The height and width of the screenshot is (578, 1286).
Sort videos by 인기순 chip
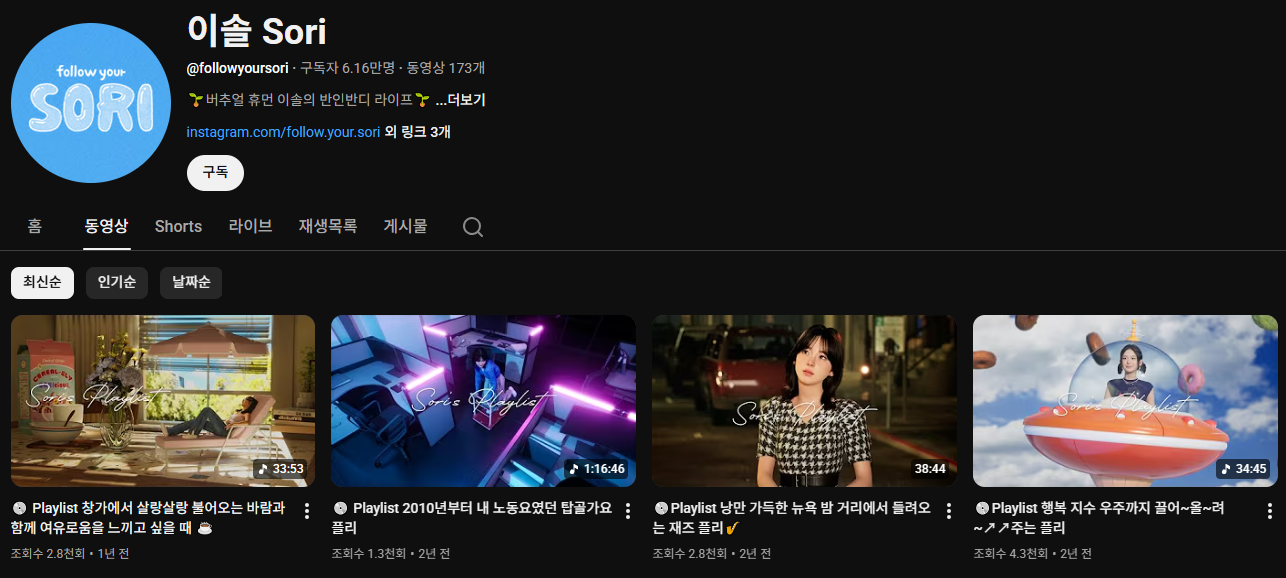pos(117,283)
